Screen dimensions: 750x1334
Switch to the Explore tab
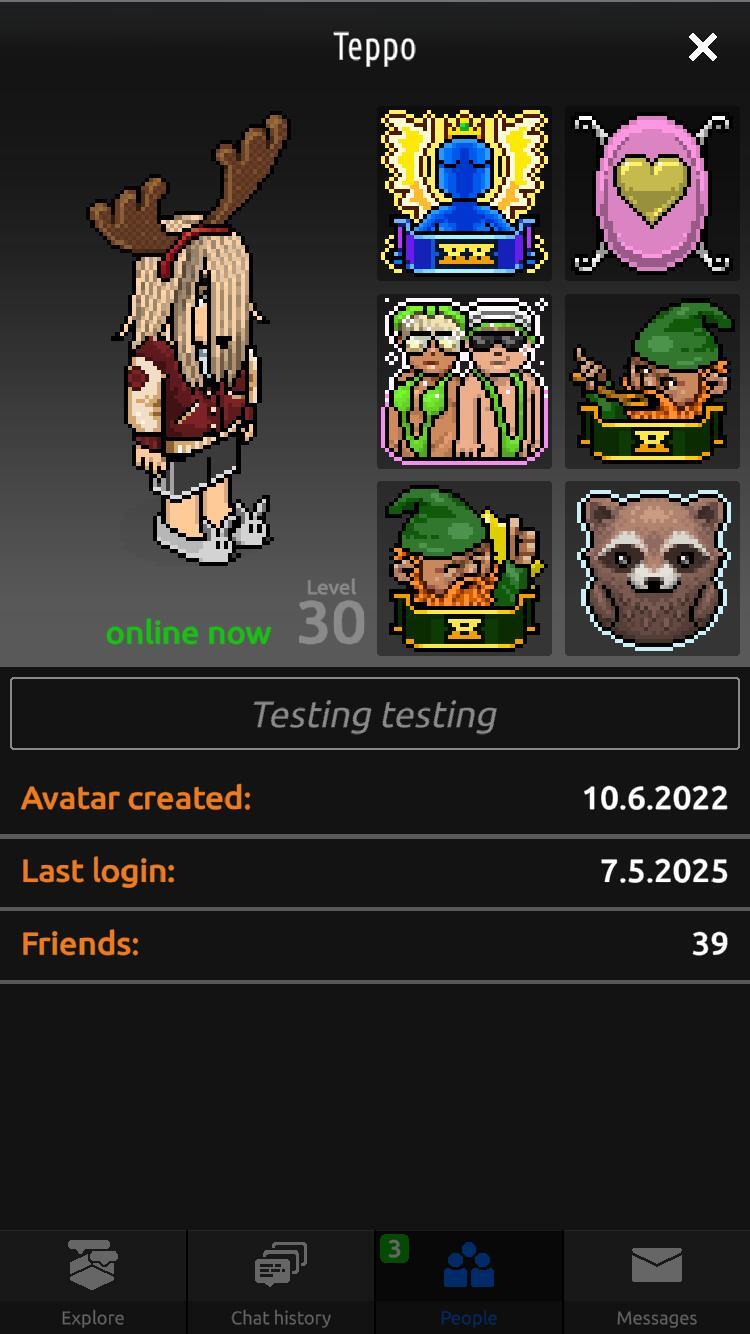tap(93, 1282)
